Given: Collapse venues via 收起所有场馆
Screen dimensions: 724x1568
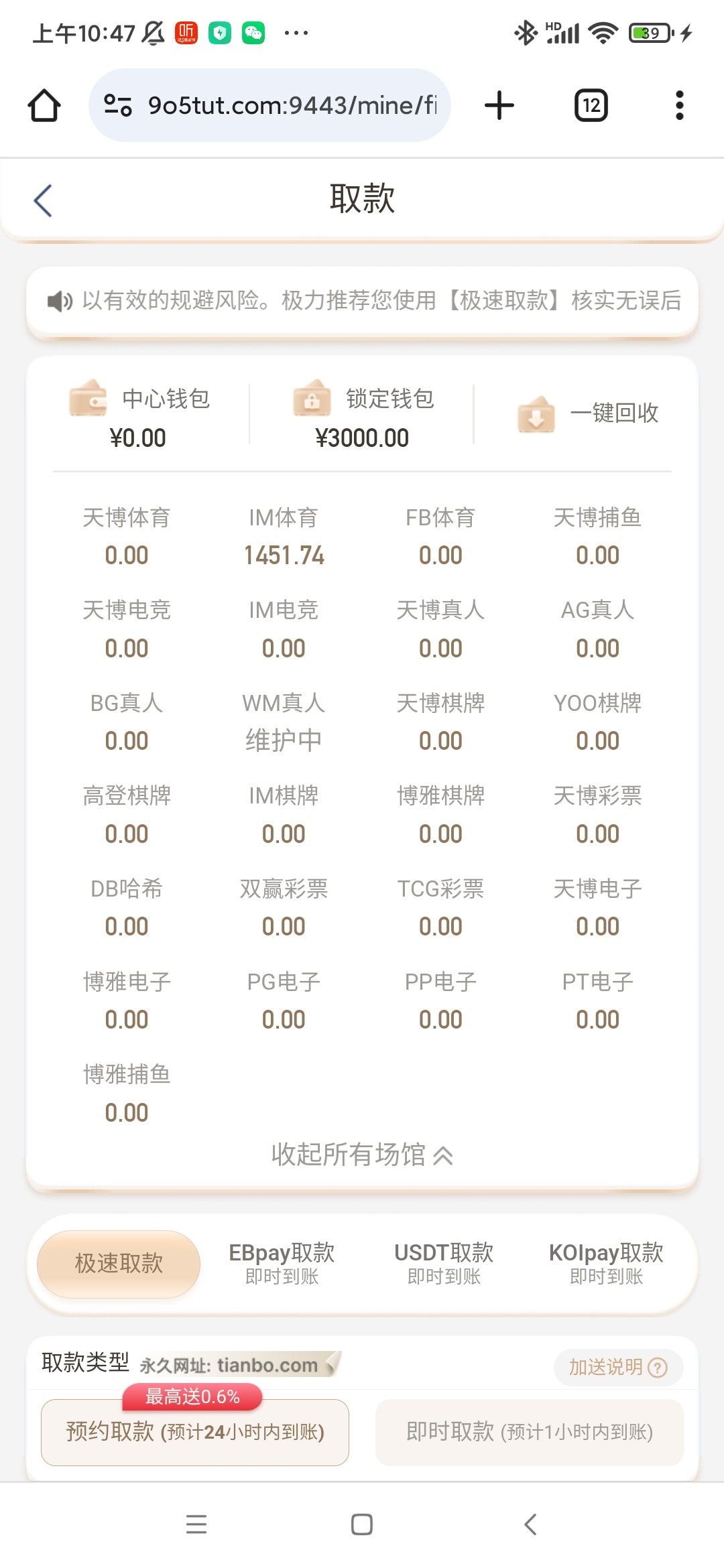Looking at the screenshot, I should click(362, 1155).
